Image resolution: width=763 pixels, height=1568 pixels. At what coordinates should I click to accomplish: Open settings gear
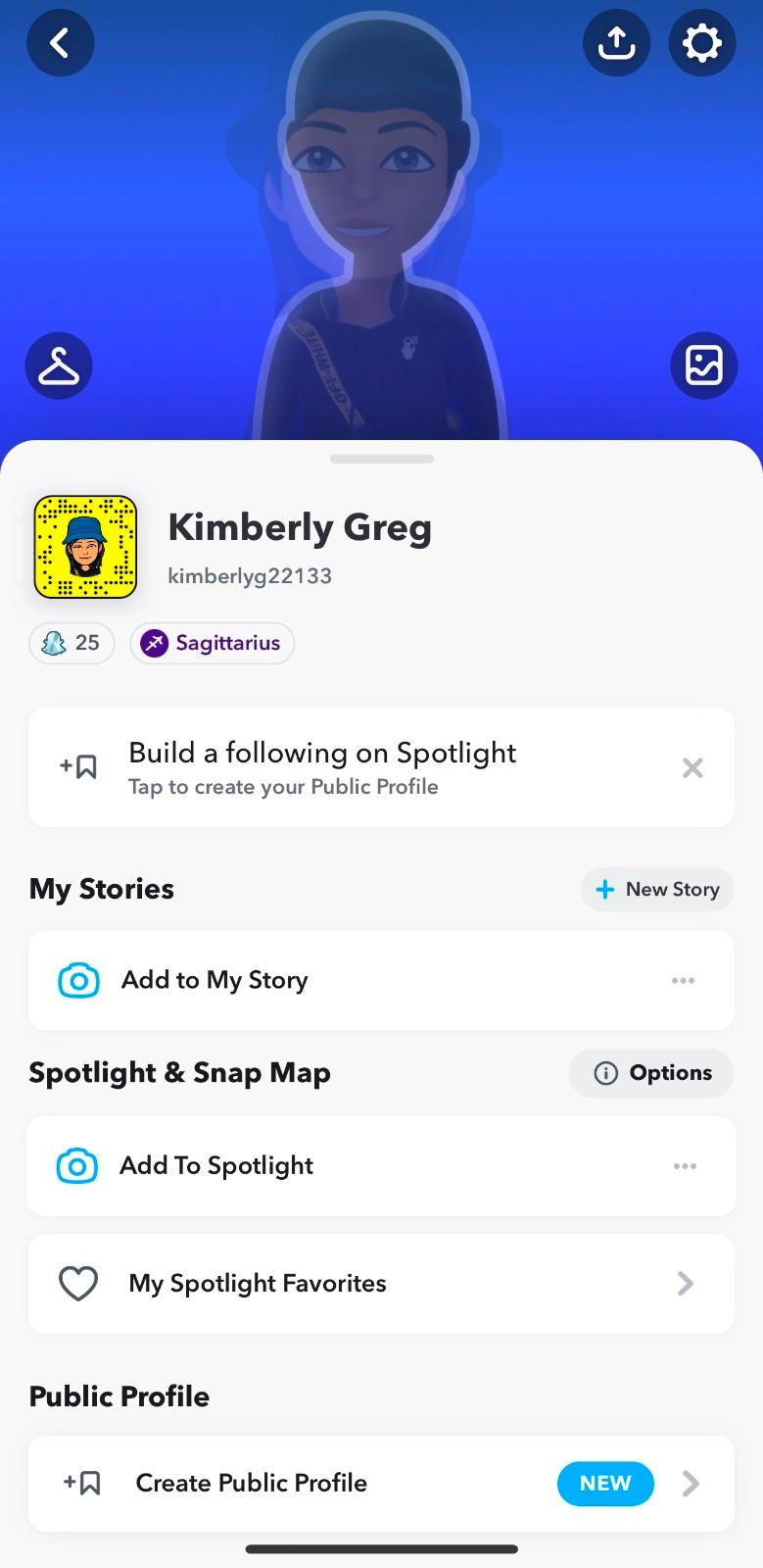pyautogui.click(x=701, y=43)
